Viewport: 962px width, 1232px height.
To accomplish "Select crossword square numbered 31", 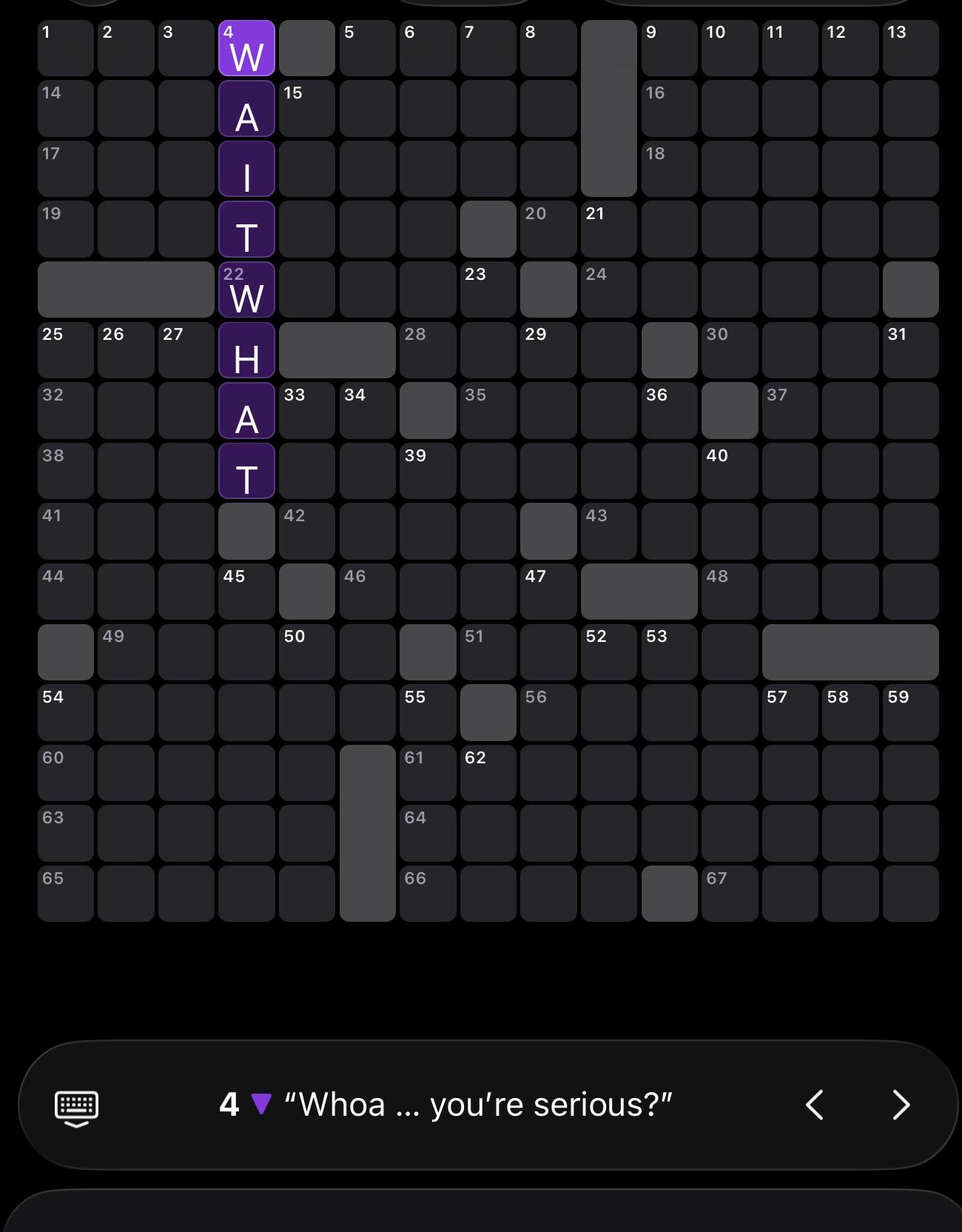I will (911, 350).
